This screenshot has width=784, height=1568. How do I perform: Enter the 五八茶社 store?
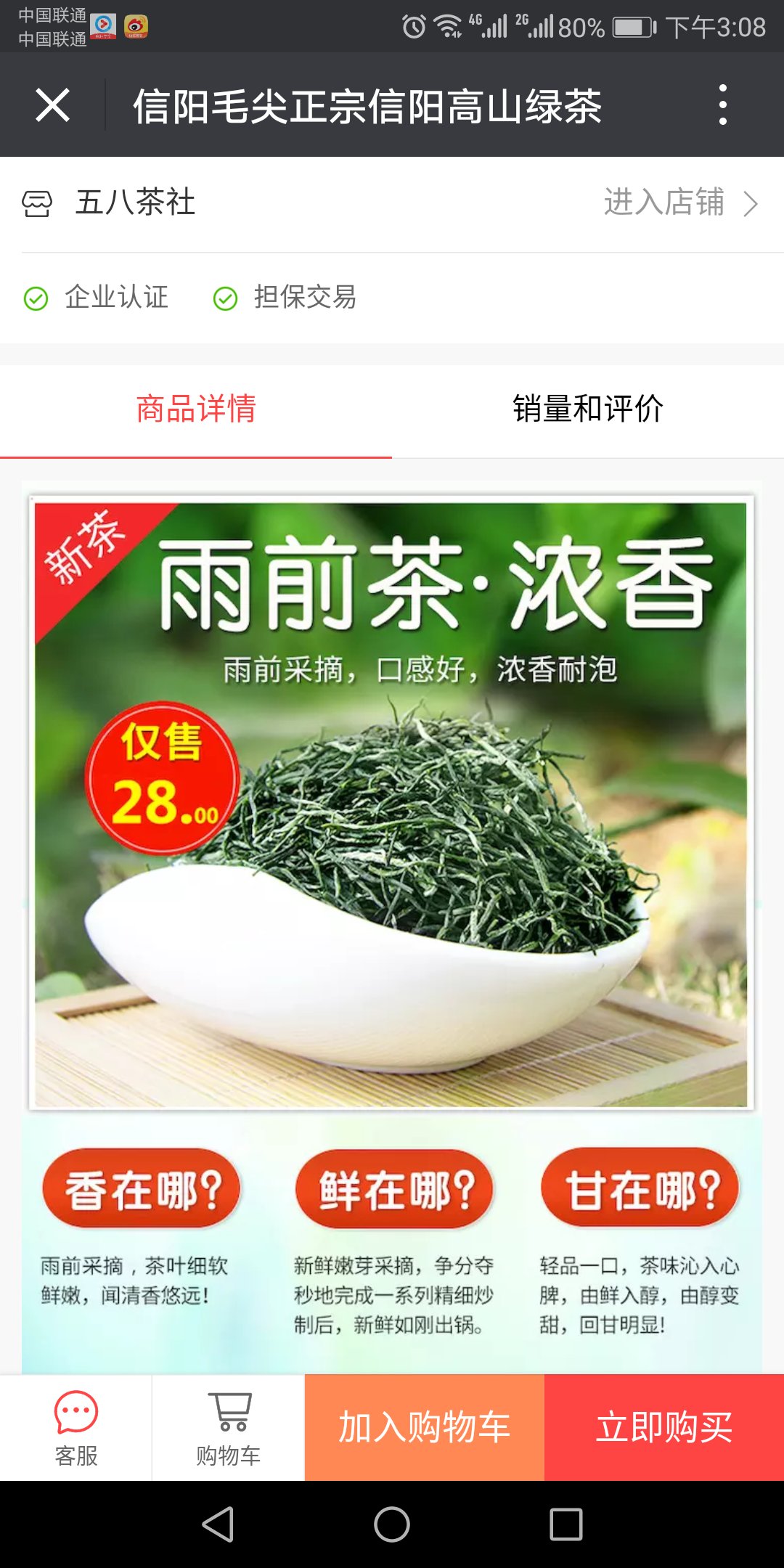680,203
